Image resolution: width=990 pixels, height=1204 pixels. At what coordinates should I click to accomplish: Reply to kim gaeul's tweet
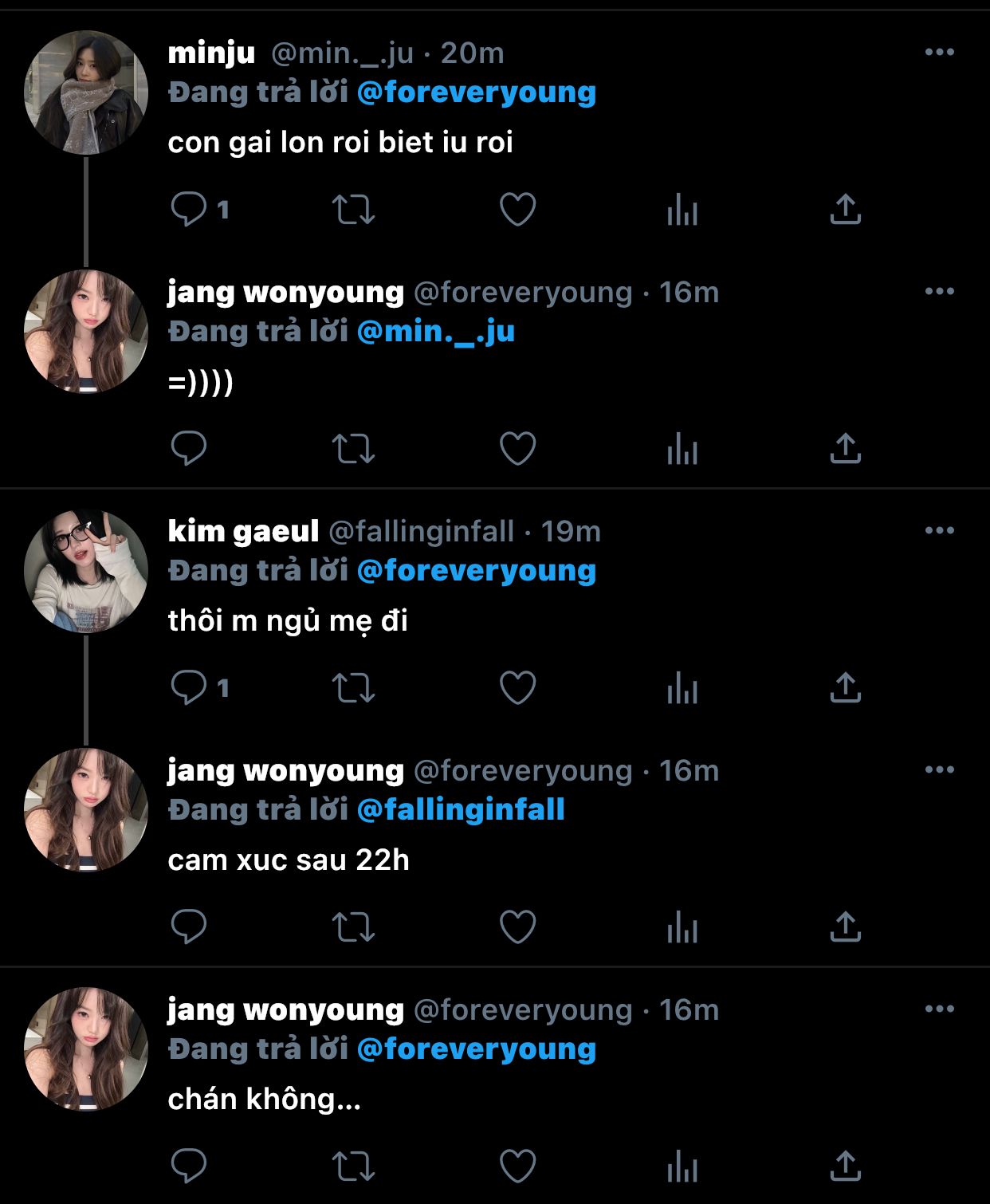pos(189,687)
